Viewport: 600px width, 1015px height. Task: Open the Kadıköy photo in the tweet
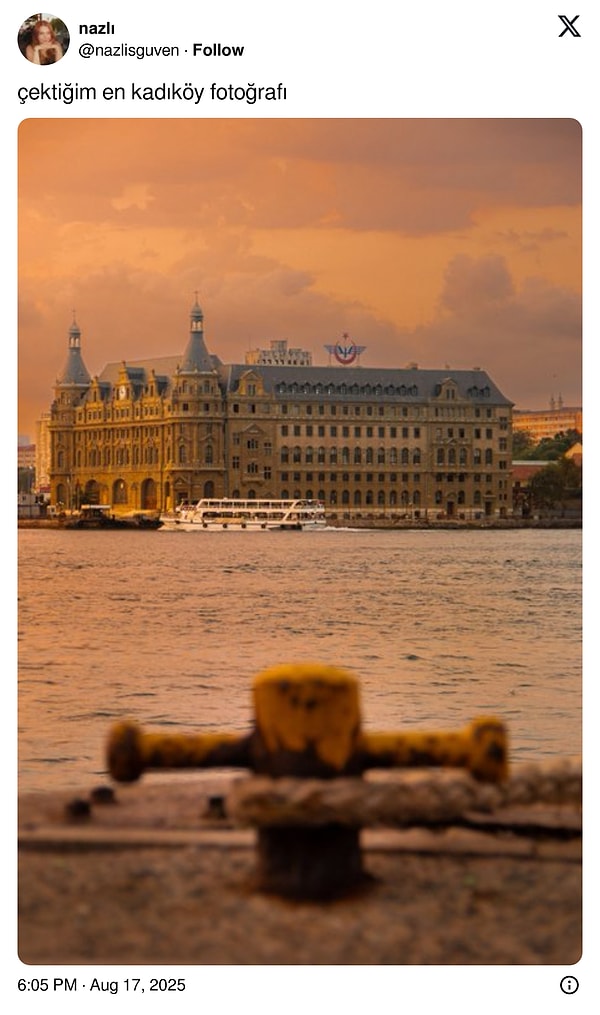(x=300, y=540)
